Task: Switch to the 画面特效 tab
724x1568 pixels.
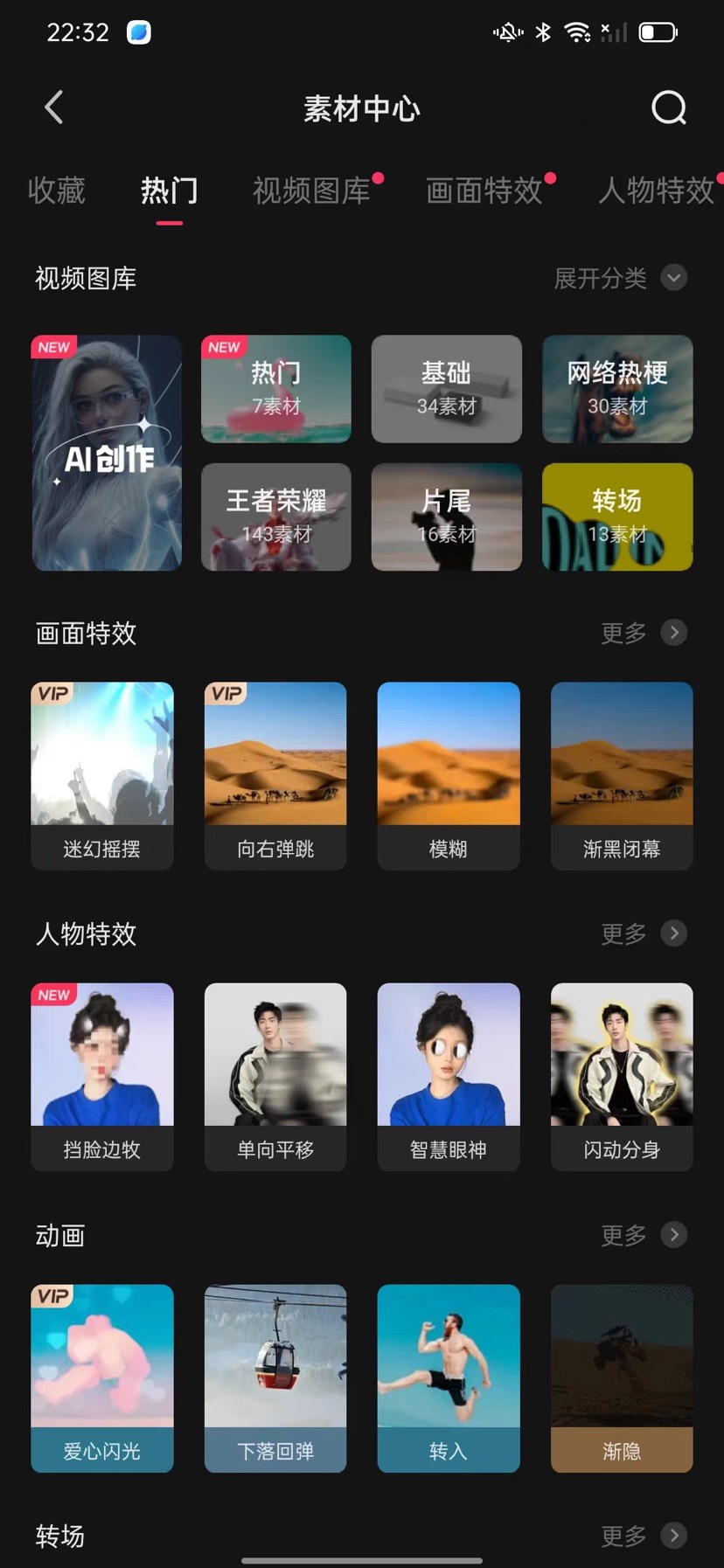Action: 484,191
